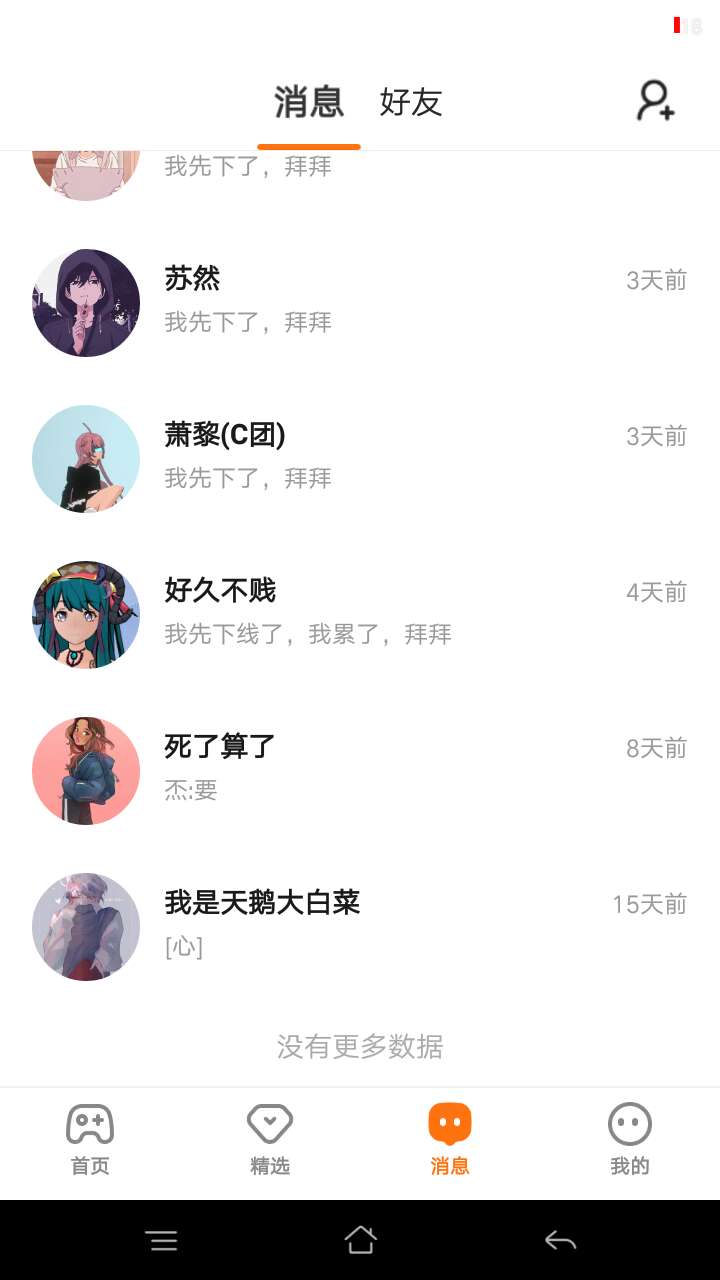Tap the 消息 bottom navigation item
The width and height of the screenshot is (720, 1280).
tap(450, 1140)
